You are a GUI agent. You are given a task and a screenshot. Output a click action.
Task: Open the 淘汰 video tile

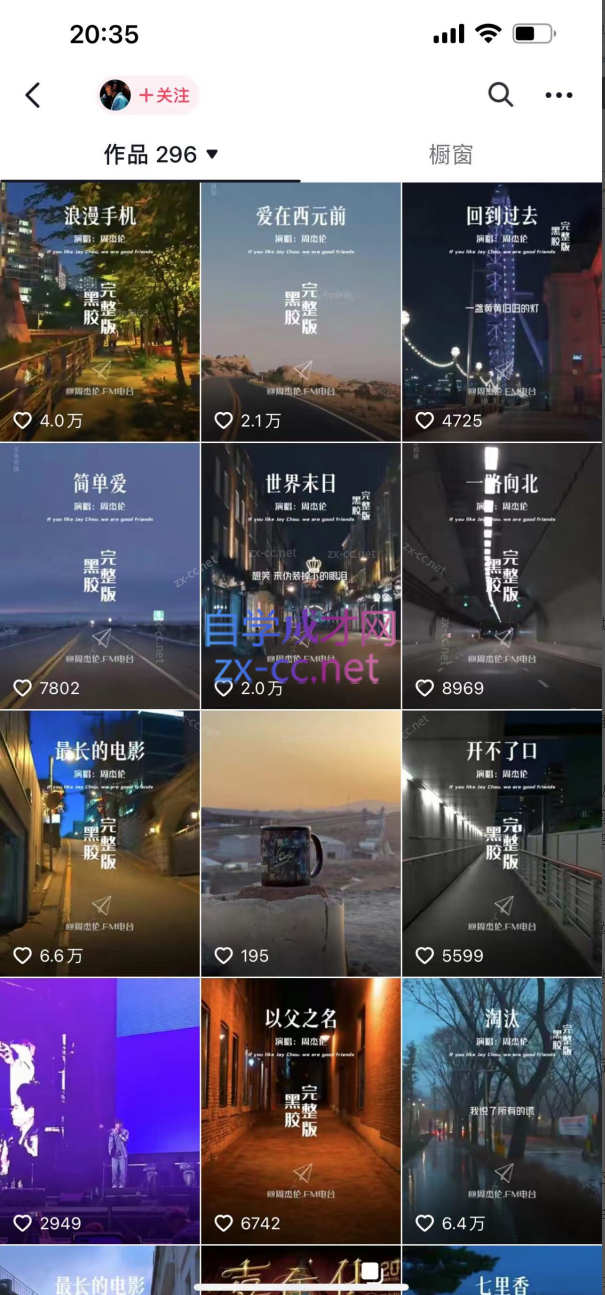pyautogui.click(x=502, y=1110)
